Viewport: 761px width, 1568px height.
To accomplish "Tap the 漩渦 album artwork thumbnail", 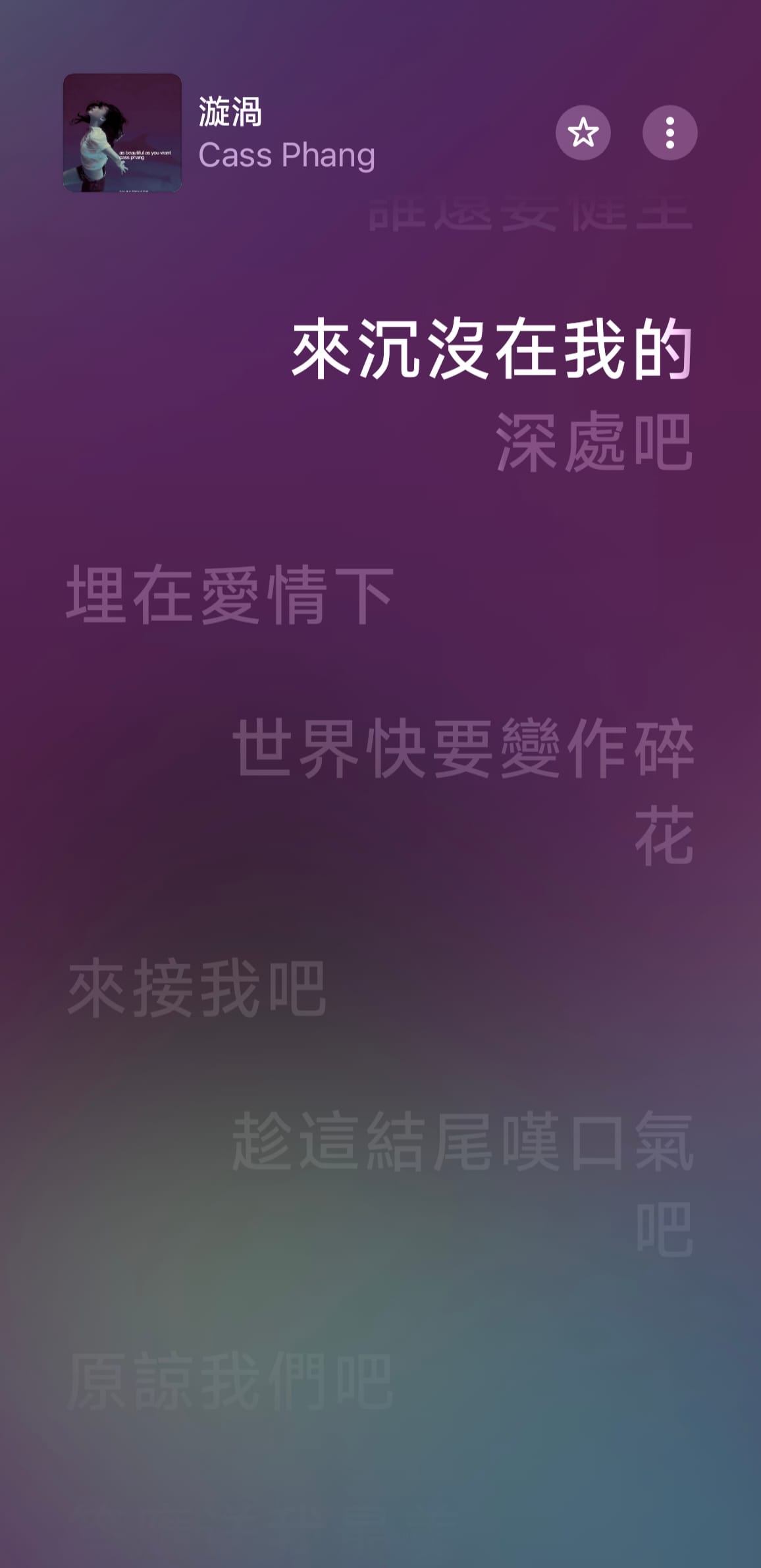I will [122, 133].
